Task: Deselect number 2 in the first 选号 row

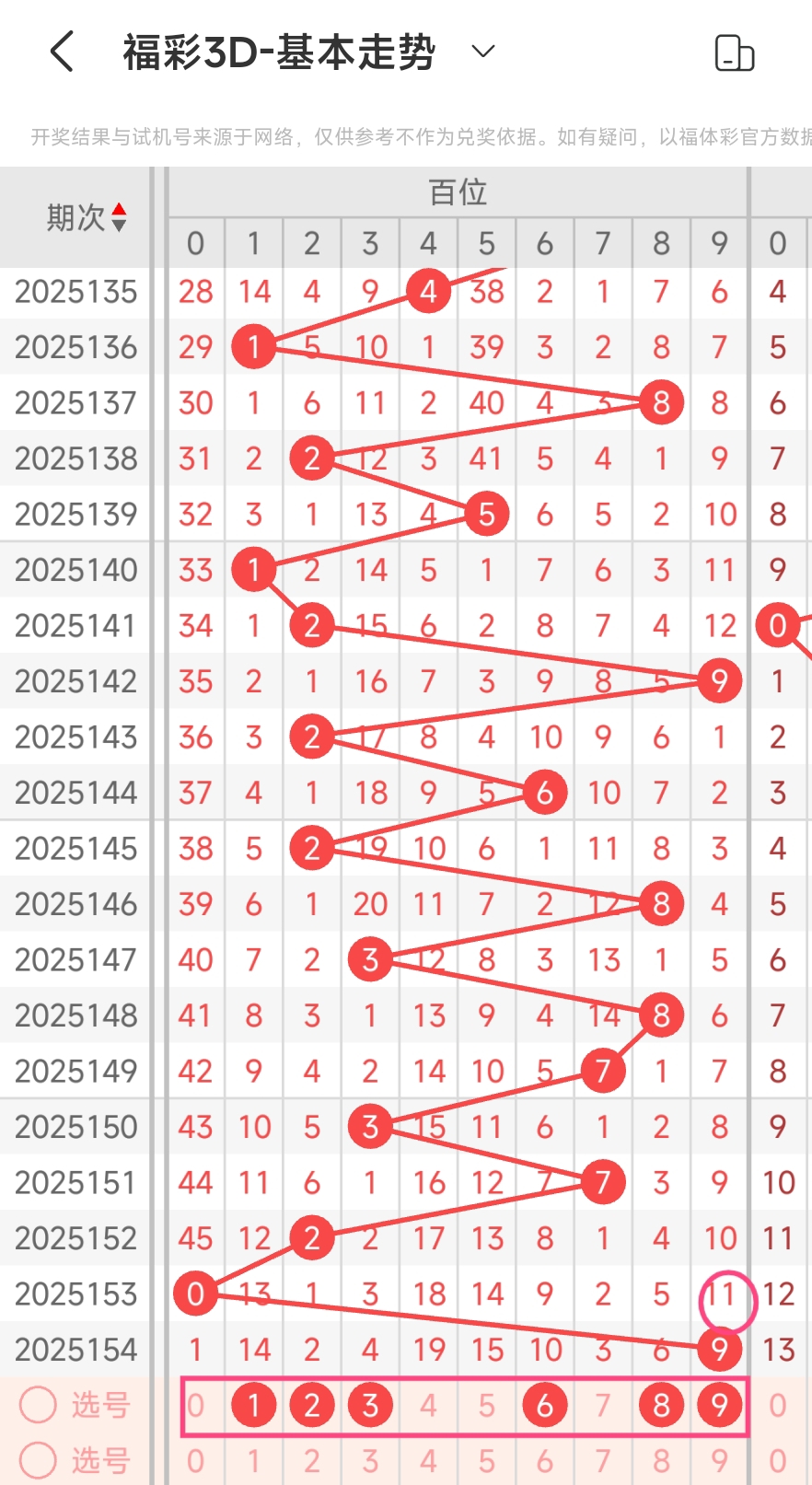Action: coord(312,1405)
